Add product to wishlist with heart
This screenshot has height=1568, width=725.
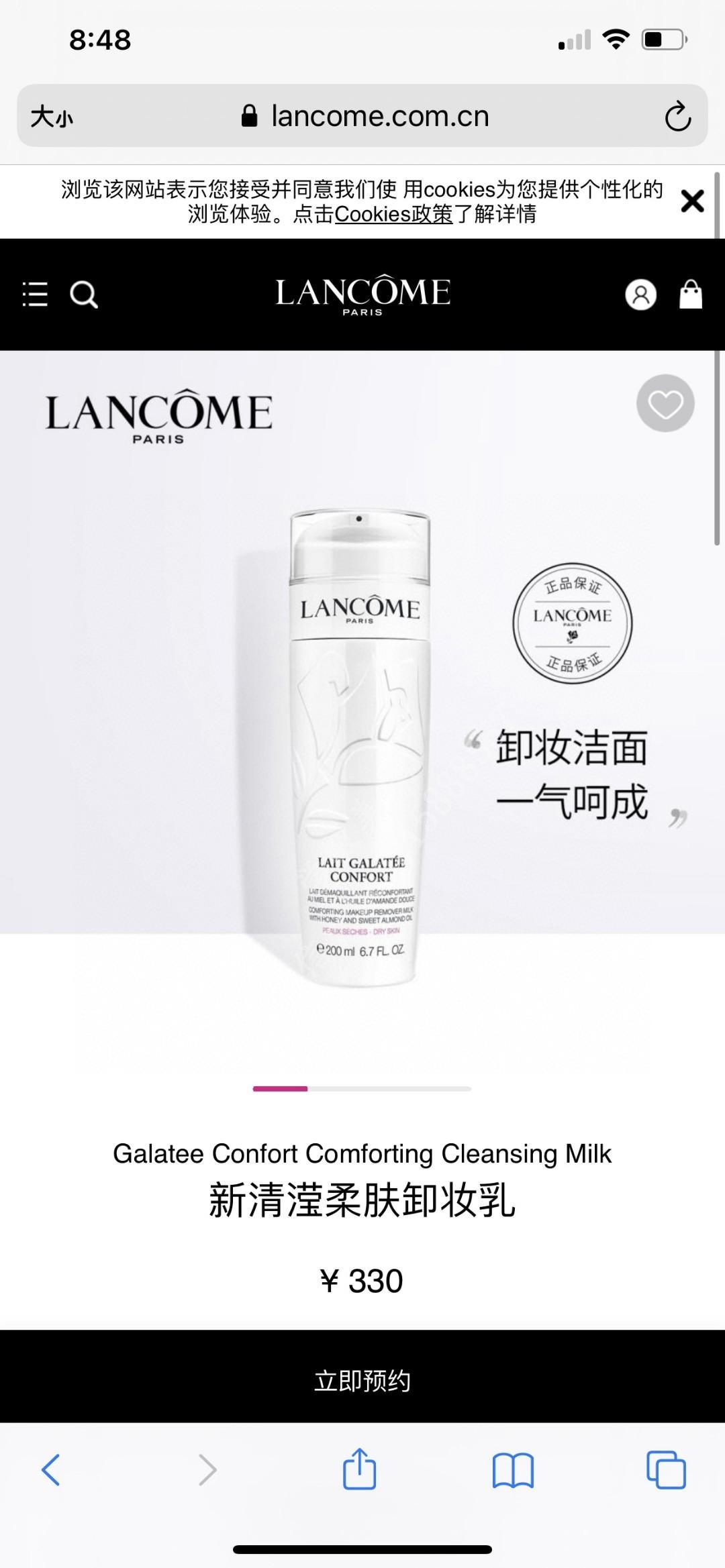pyautogui.click(x=665, y=403)
